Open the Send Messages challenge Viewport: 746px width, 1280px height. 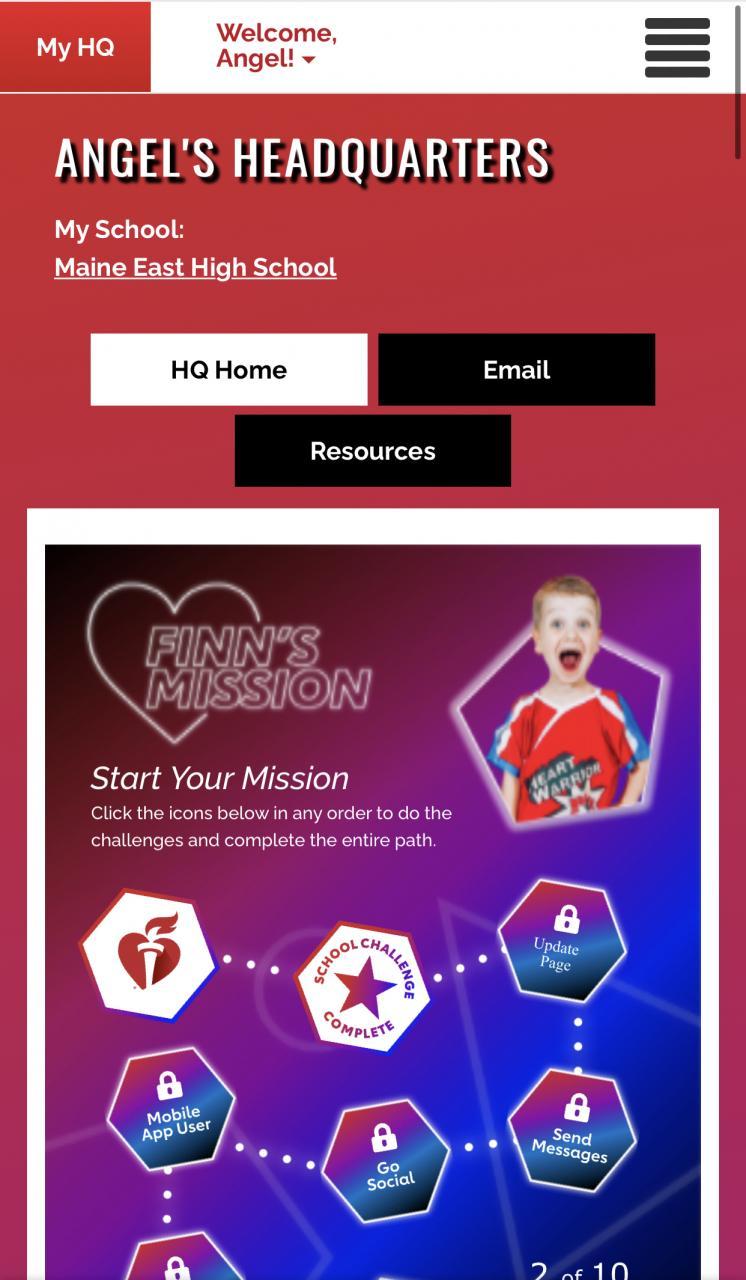pos(571,1130)
